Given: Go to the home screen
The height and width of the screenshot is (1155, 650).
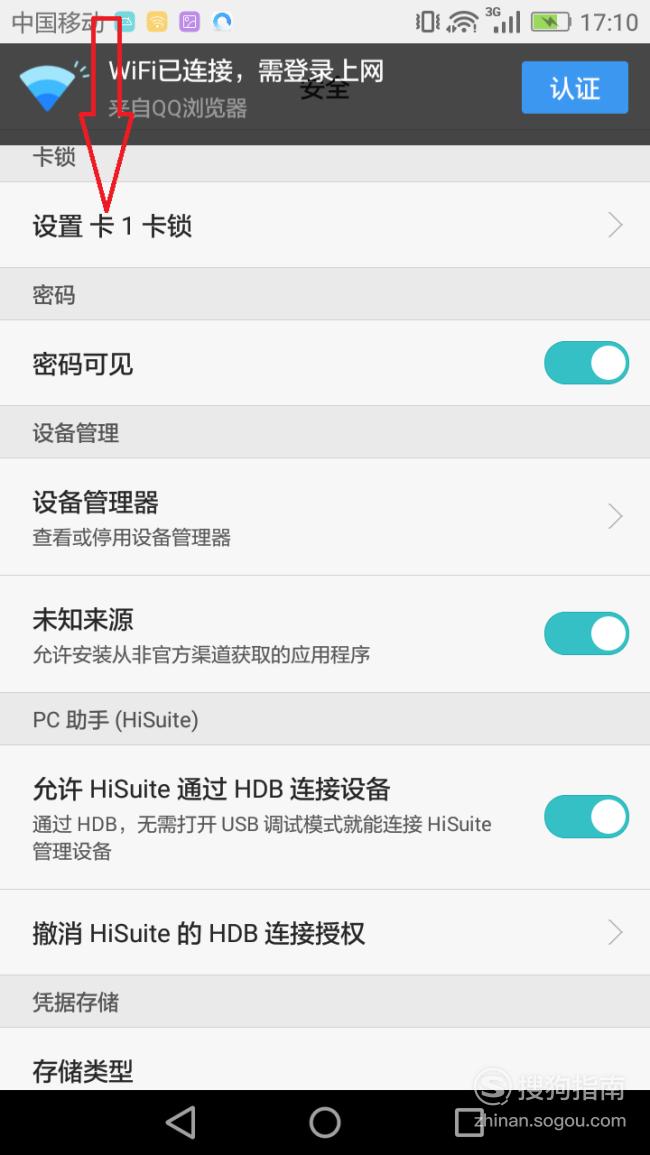Looking at the screenshot, I should click(x=325, y=1123).
